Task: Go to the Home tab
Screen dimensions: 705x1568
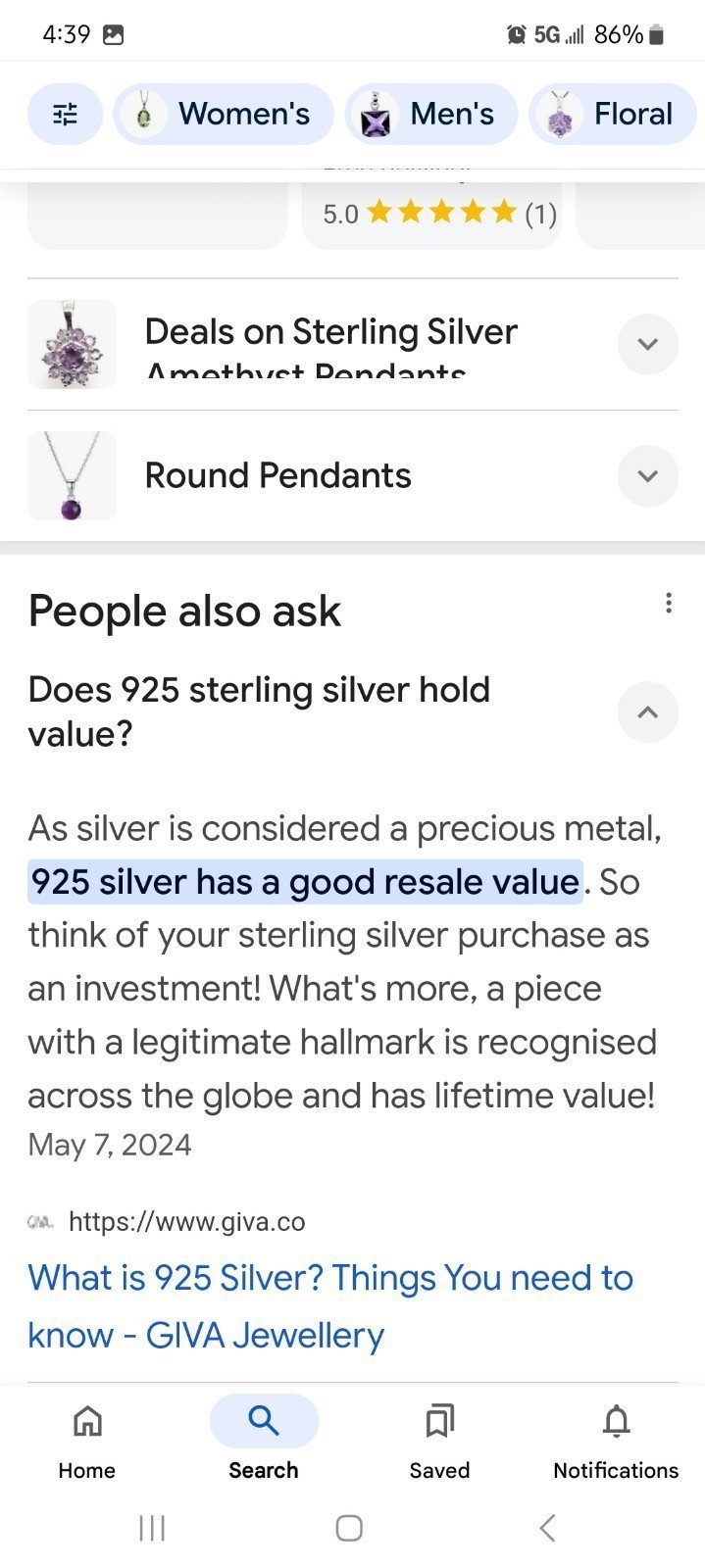Action: pos(87,1441)
